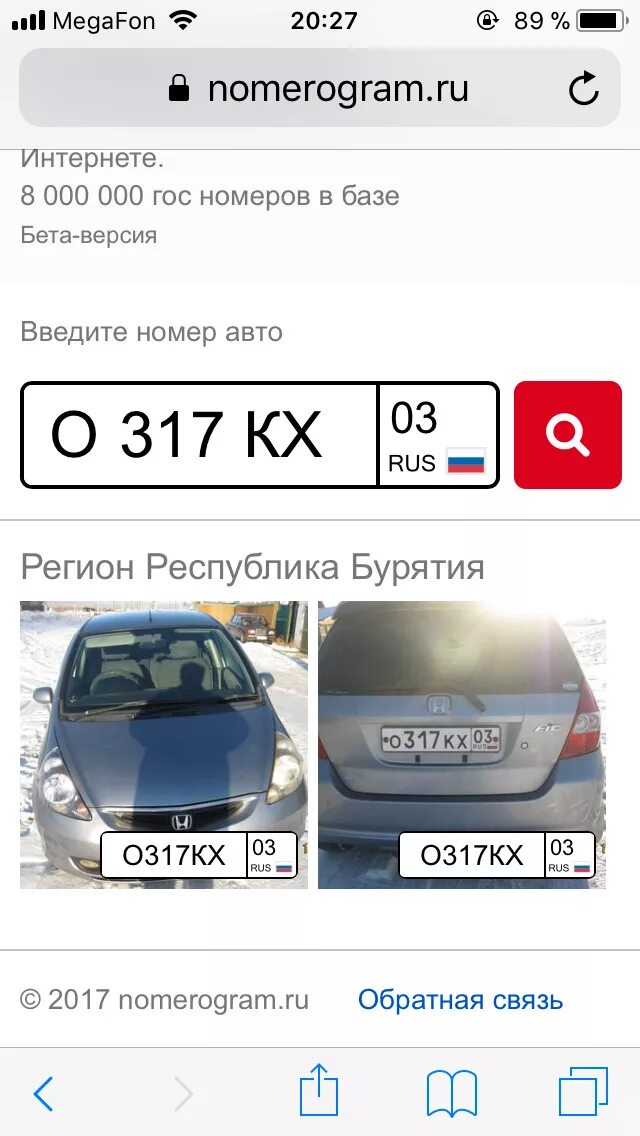Go back in Safari
Screen dimensions: 640x1136
pos(43,1093)
